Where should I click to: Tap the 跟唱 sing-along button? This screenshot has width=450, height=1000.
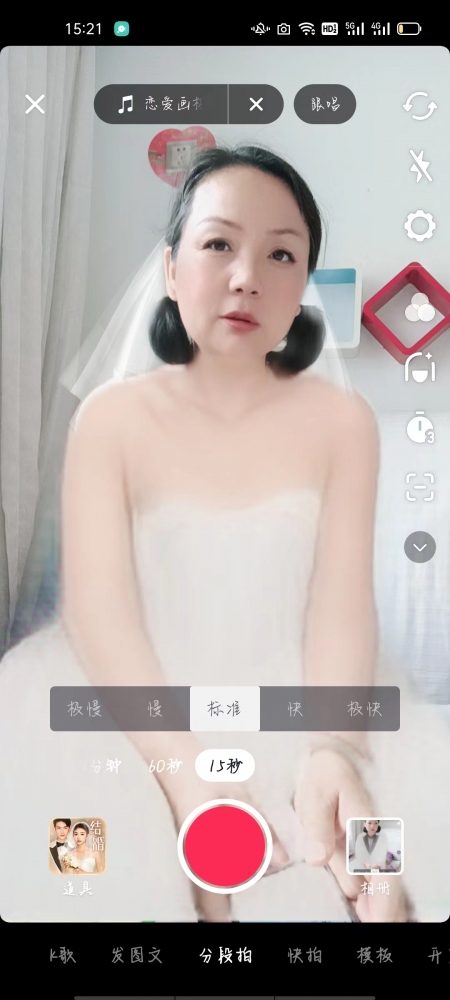tap(325, 104)
